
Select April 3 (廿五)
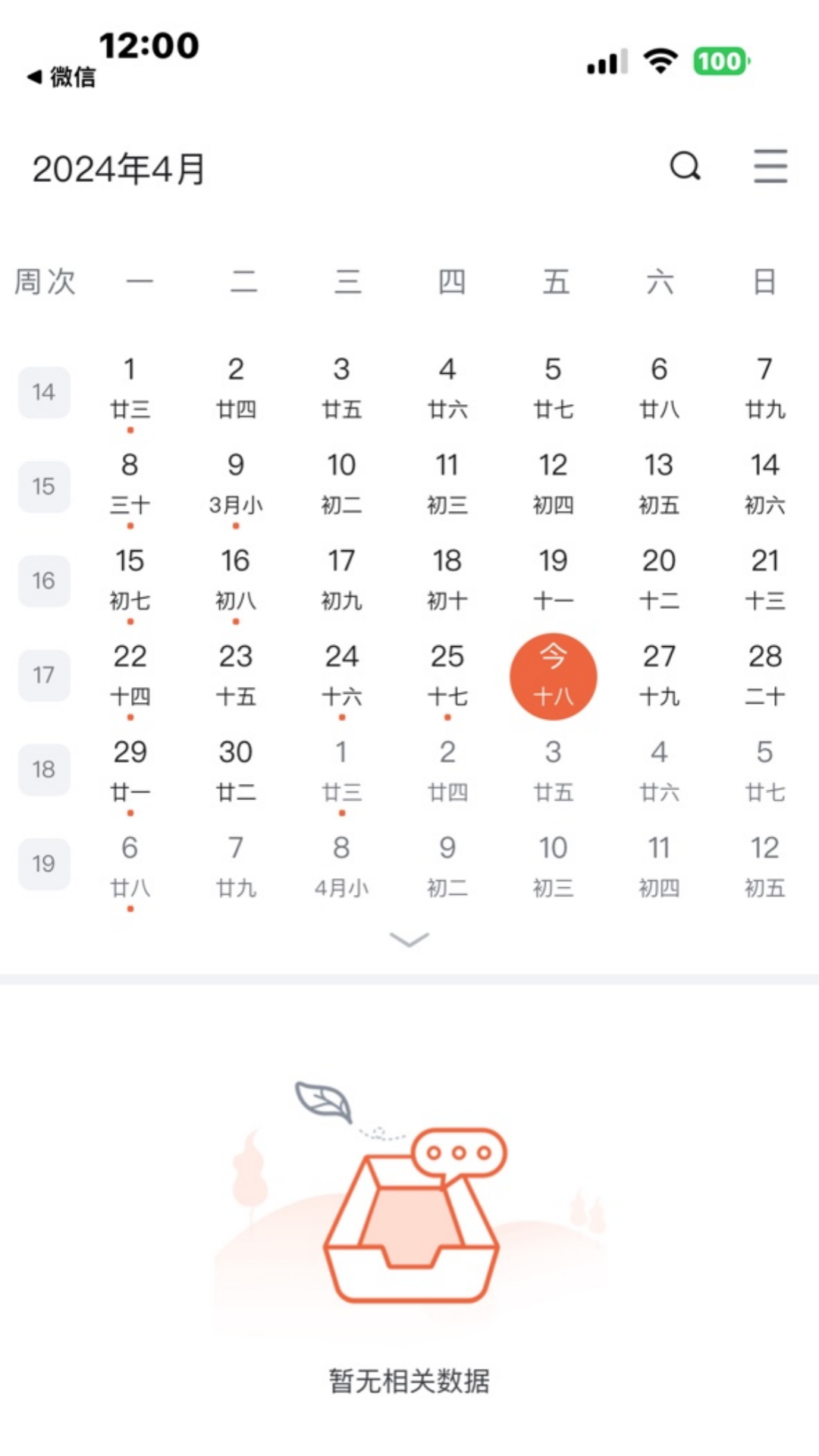[341, 388]
